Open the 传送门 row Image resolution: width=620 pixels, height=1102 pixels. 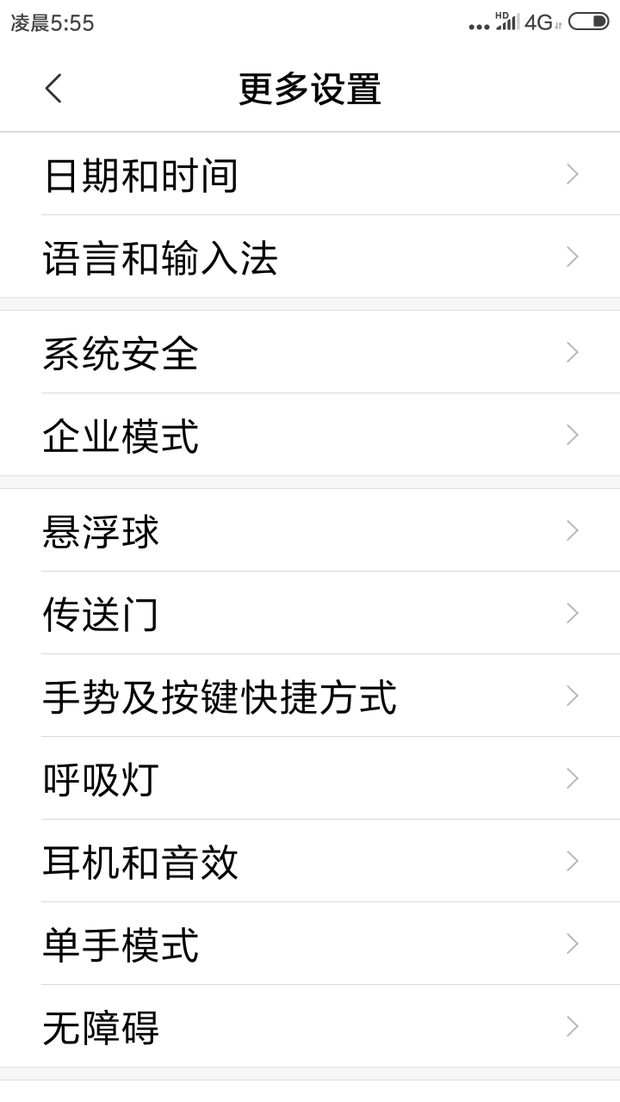tap(310, 613)
